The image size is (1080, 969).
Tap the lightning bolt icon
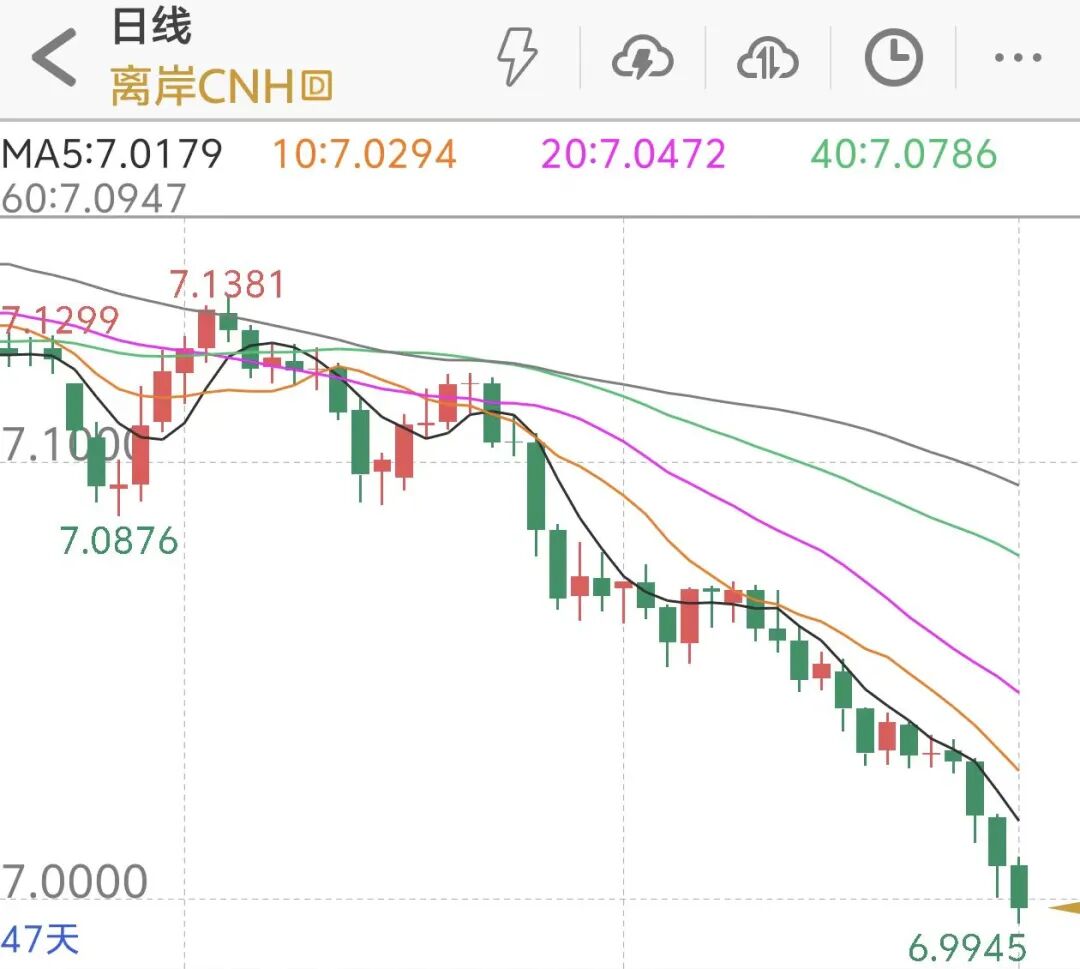coord(518,57)
